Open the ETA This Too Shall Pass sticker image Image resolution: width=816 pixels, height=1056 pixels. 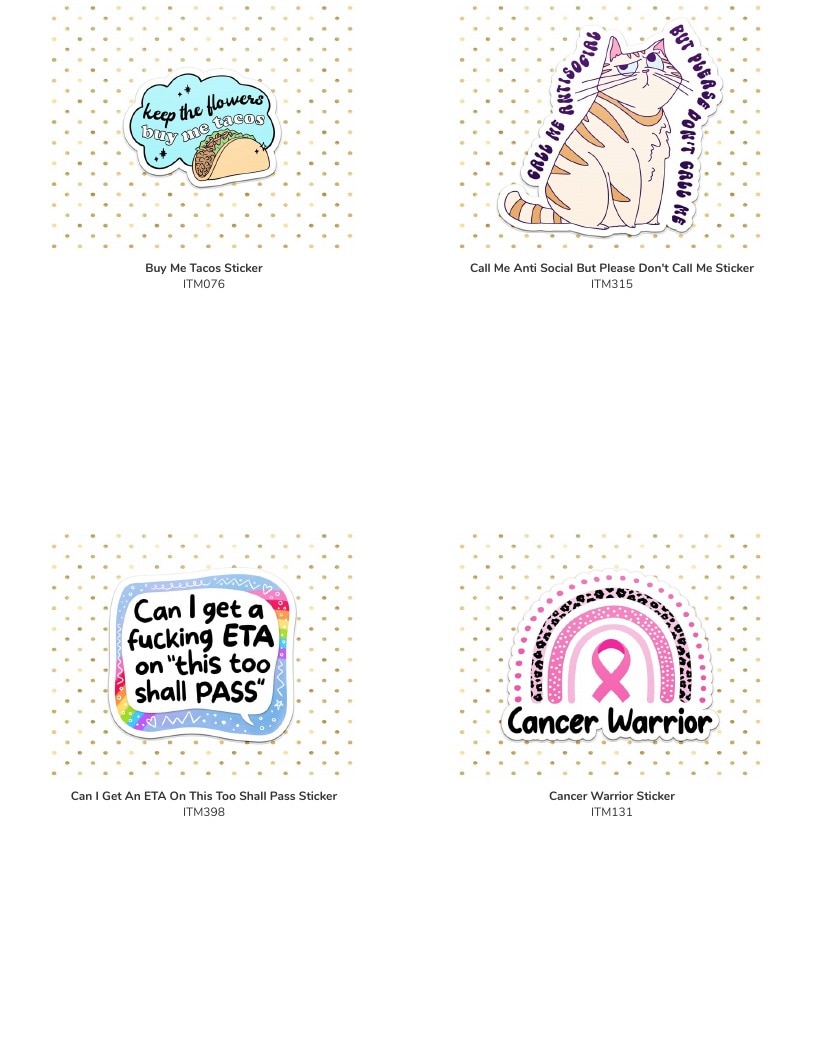(203, 655)
